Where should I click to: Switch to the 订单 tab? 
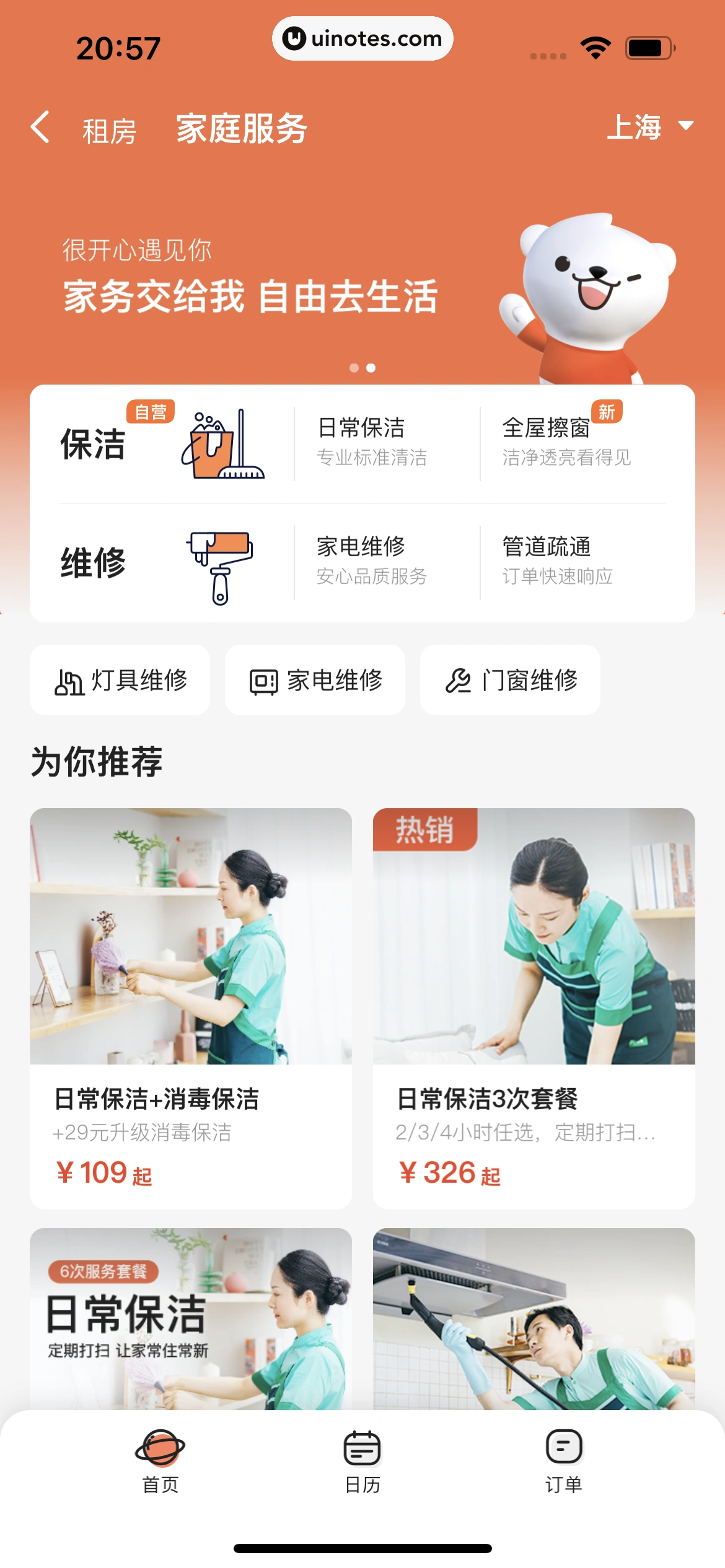click(564, 1460)
